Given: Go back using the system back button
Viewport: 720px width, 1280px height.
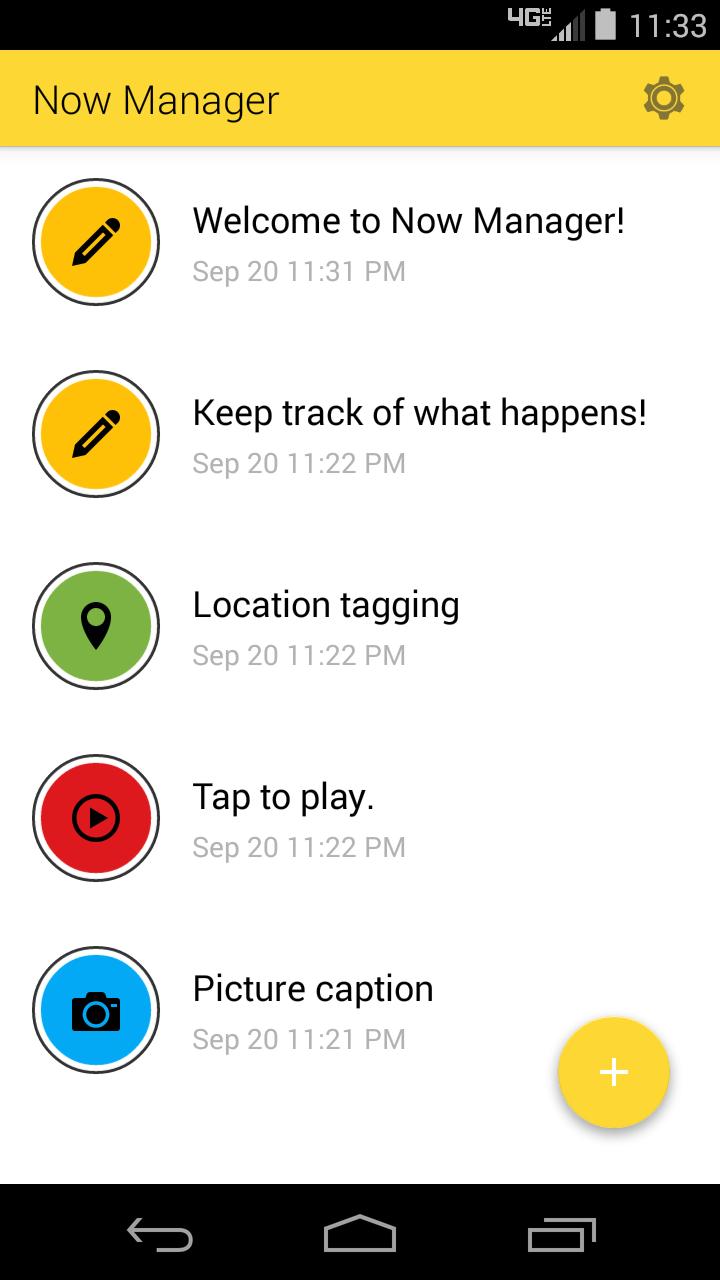Looking at the screenshot, I should (160, 1234).
